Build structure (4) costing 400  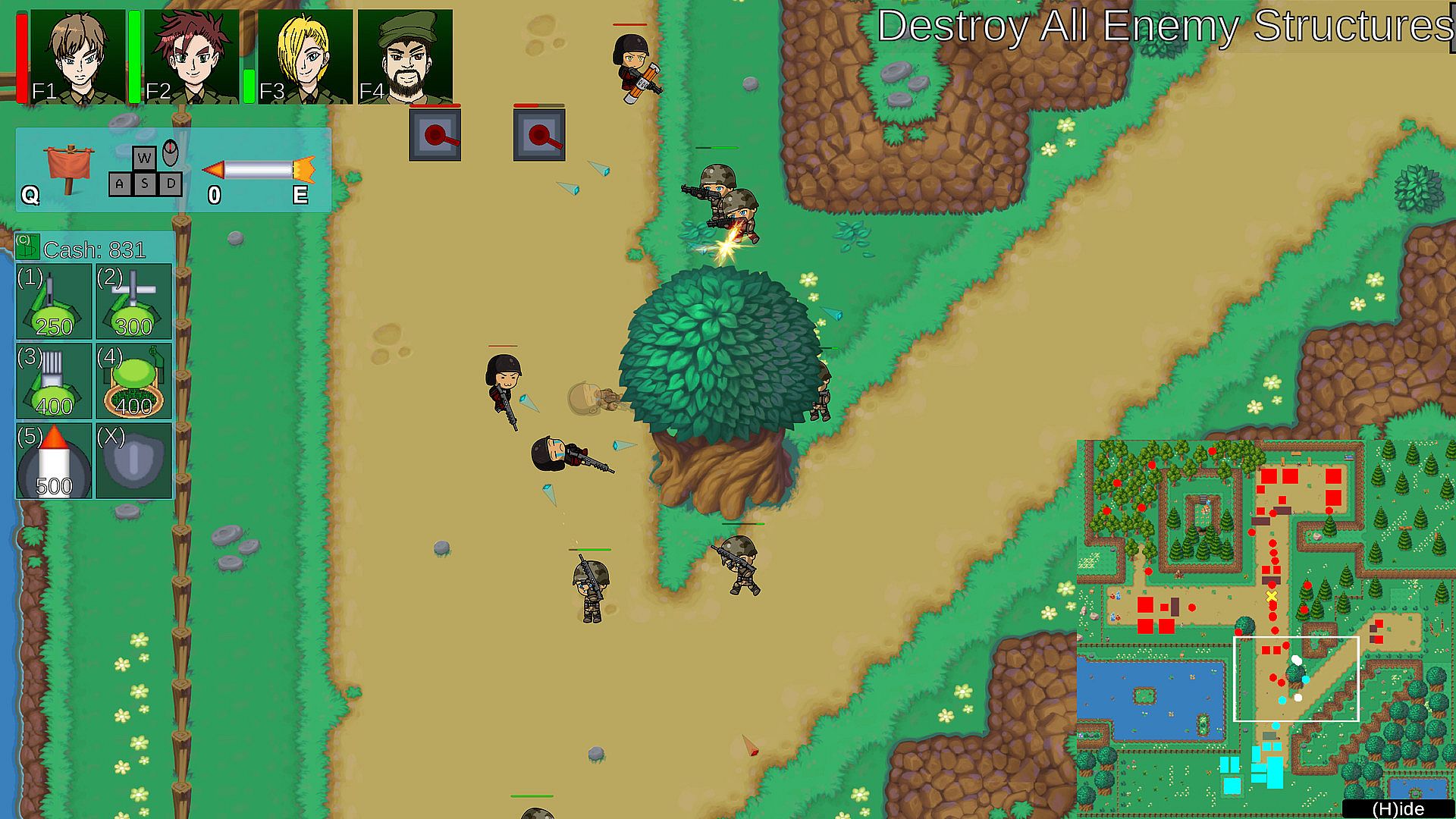point(133,381)
